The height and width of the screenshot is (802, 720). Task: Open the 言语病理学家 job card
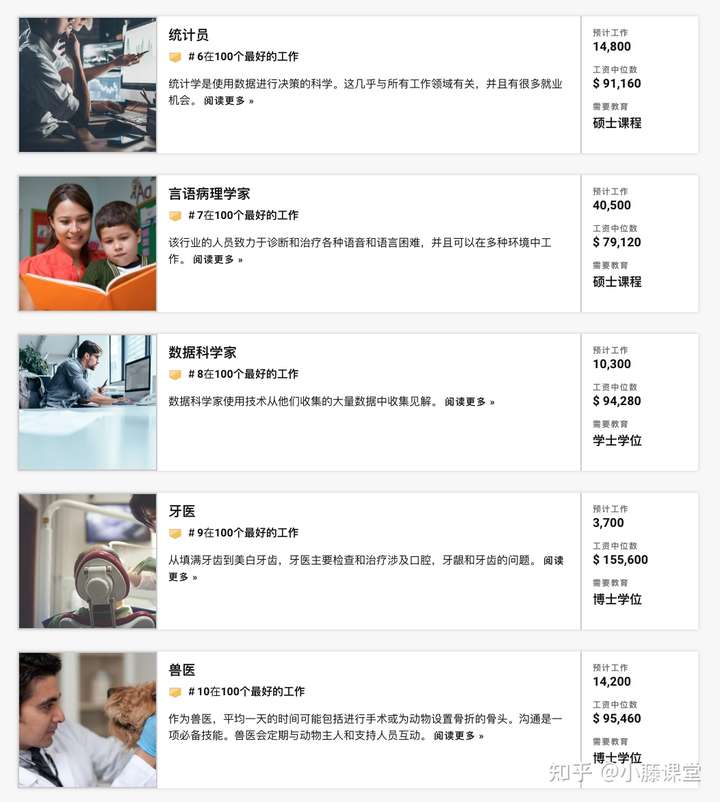click(209, 194)
